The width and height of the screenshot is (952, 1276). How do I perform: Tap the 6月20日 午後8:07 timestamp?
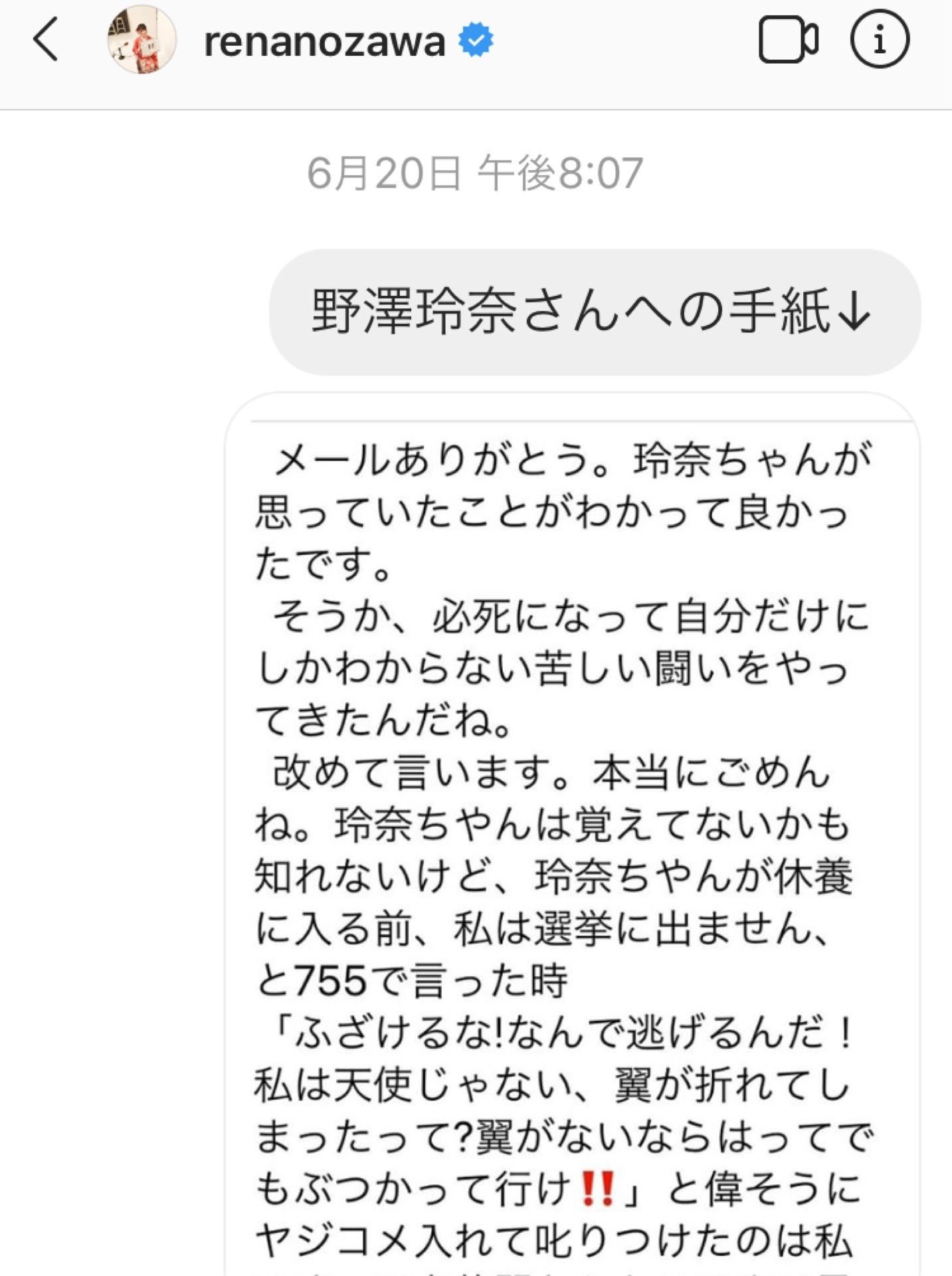coord(476,171)
